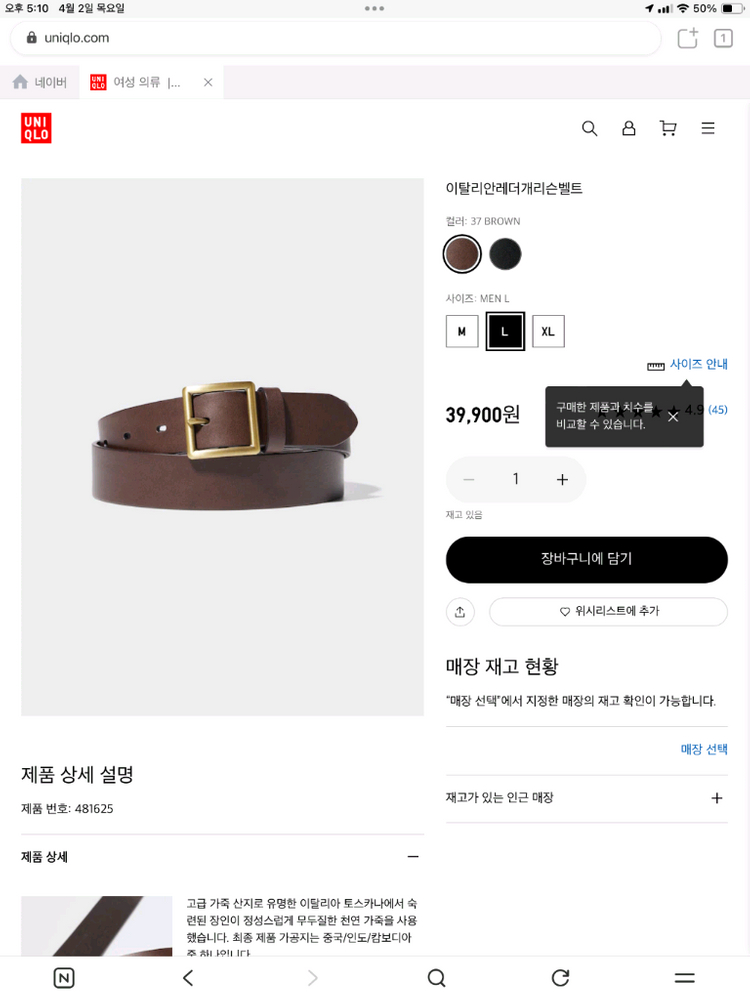Viewport: 750px width, 1000px height.
Task: Click the UNIQLO logo
Action: click(x=35, y=128)
